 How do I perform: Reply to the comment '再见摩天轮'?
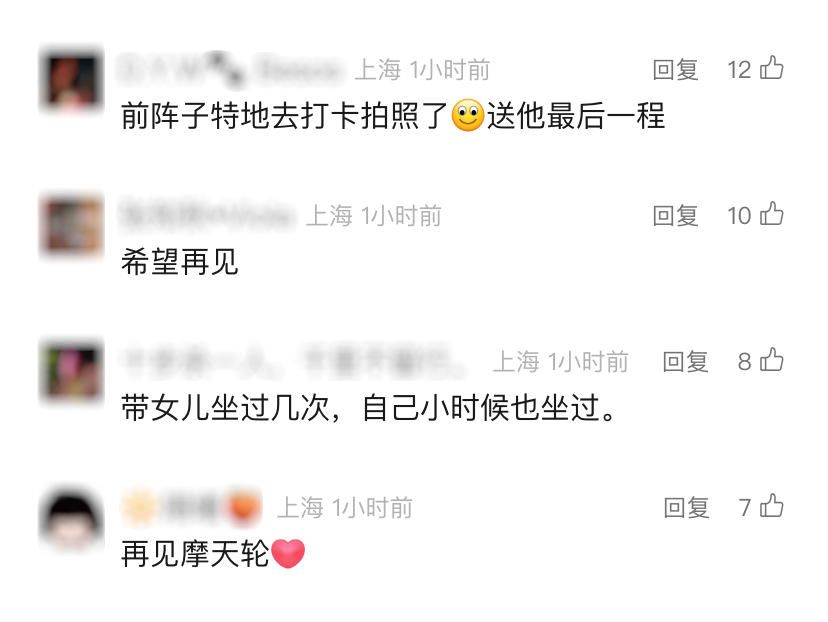(x=686, y=507)
